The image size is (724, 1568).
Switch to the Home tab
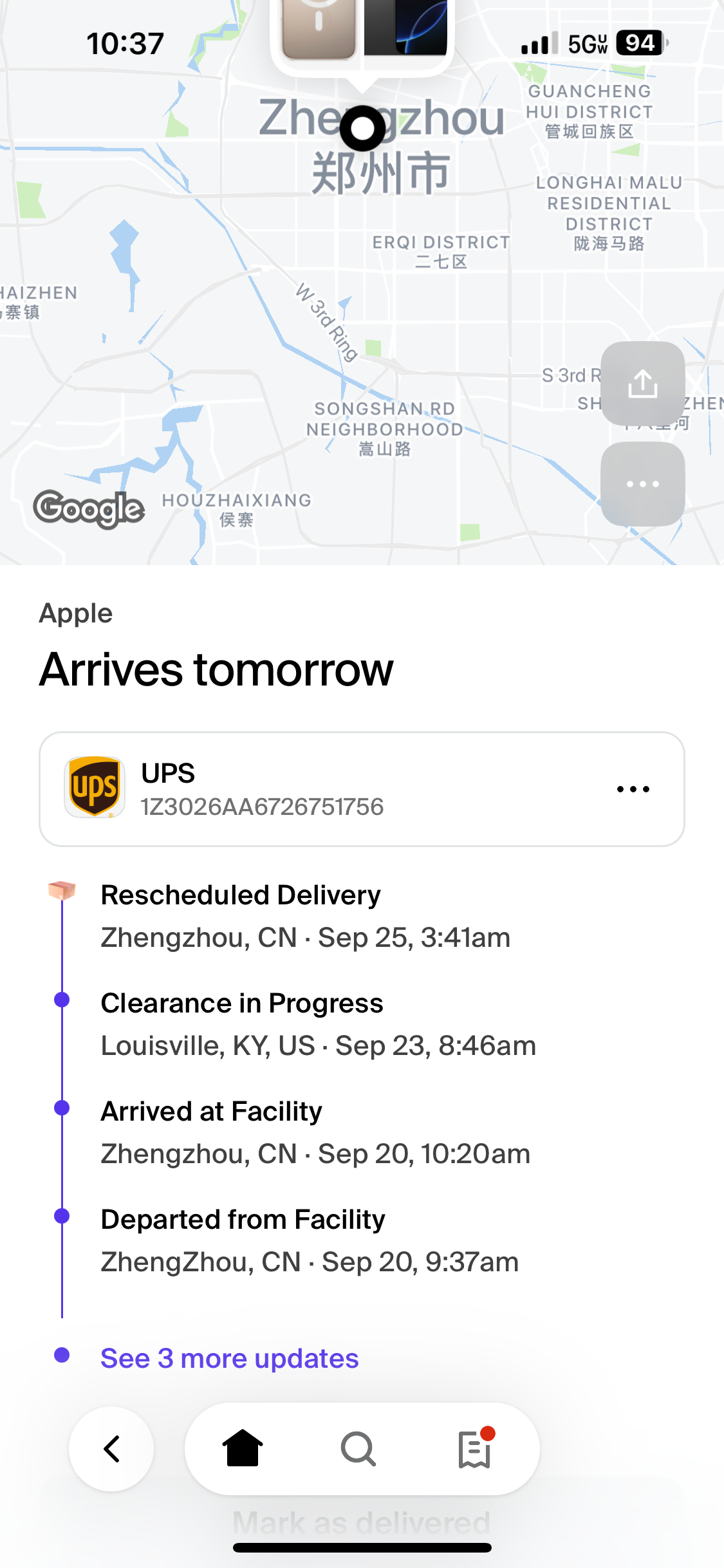point(243,1449)
